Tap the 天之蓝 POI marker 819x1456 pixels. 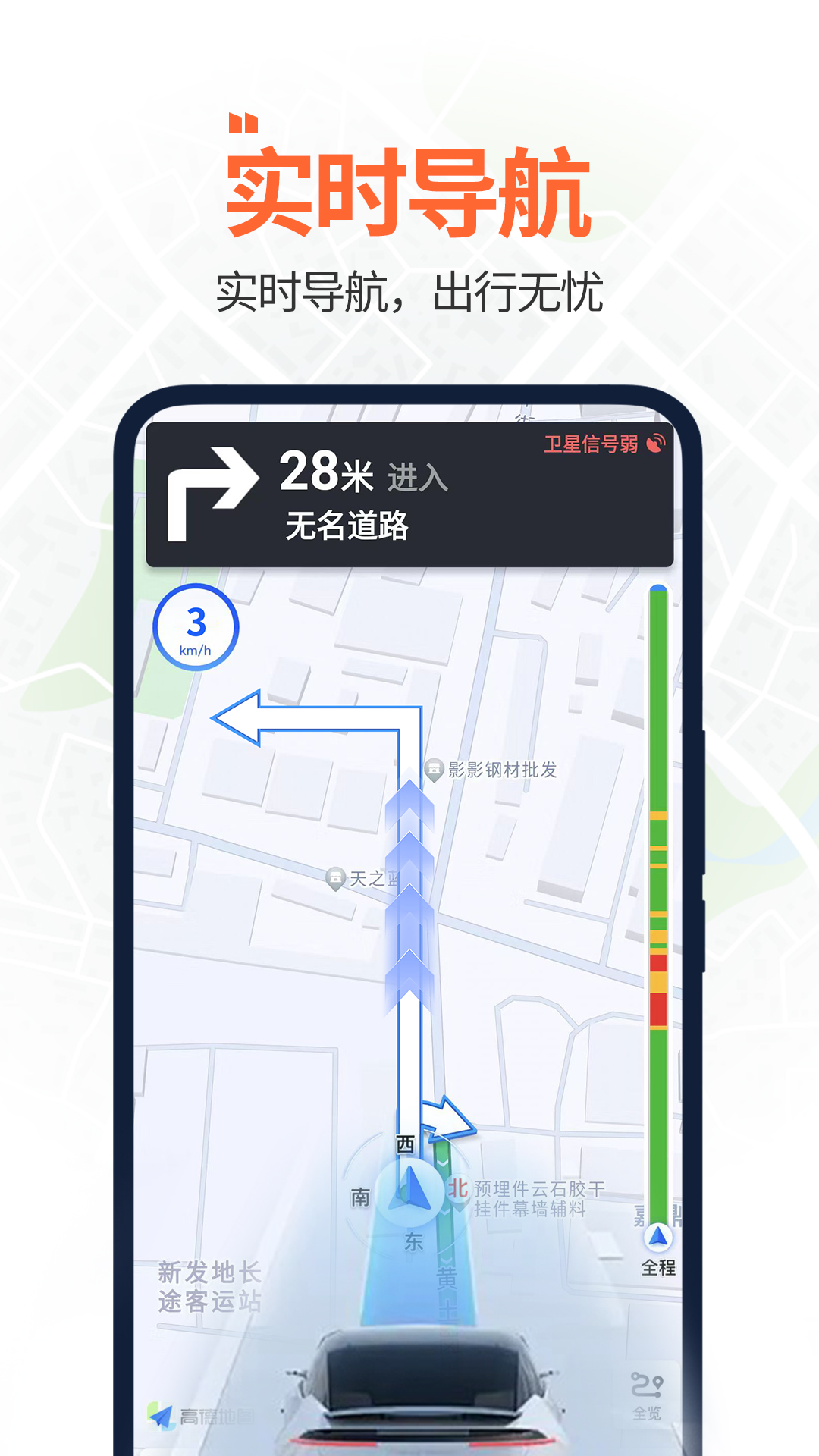(334, 877)
